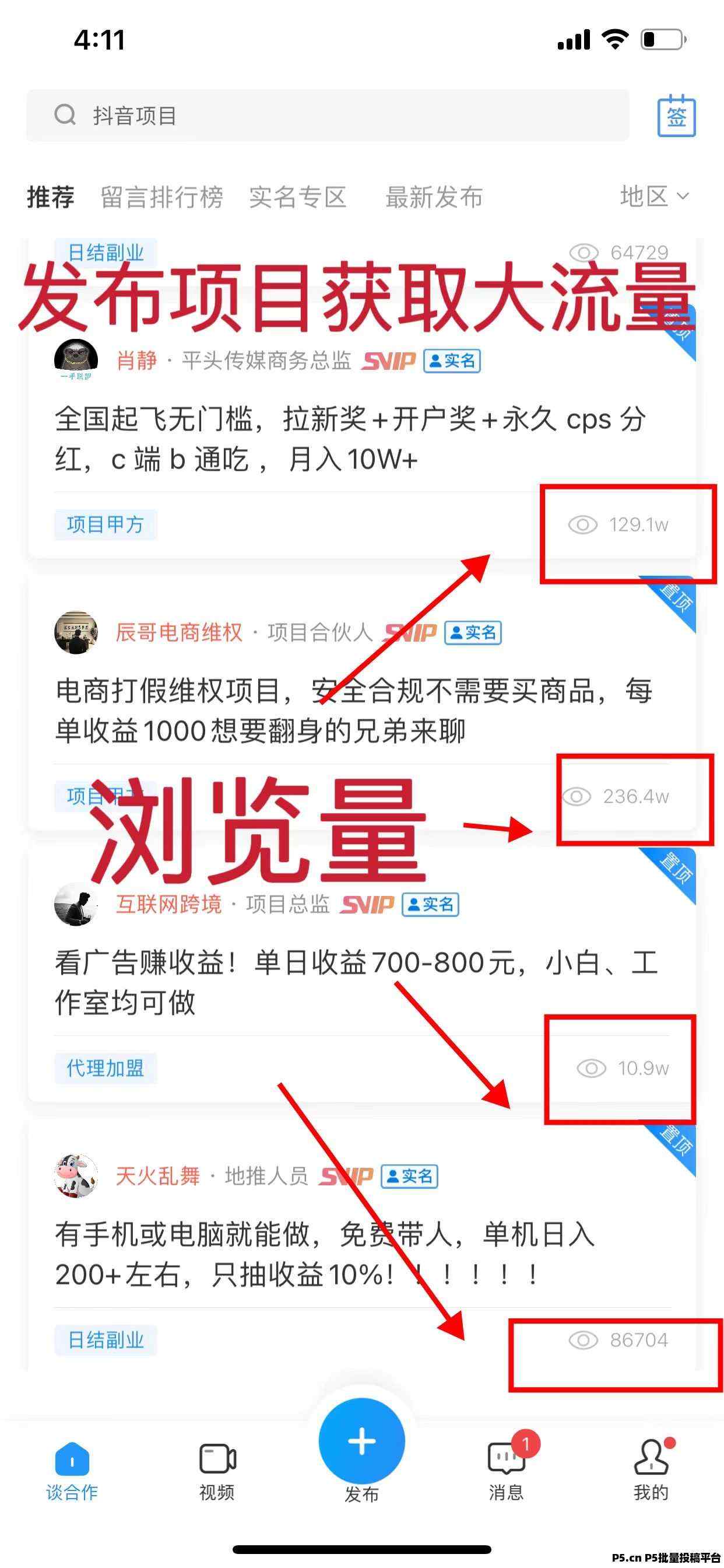Screen dimensions: 724x1568
Task: Switch to the 我的 profile tab
Action: (x=652, y=1471)
